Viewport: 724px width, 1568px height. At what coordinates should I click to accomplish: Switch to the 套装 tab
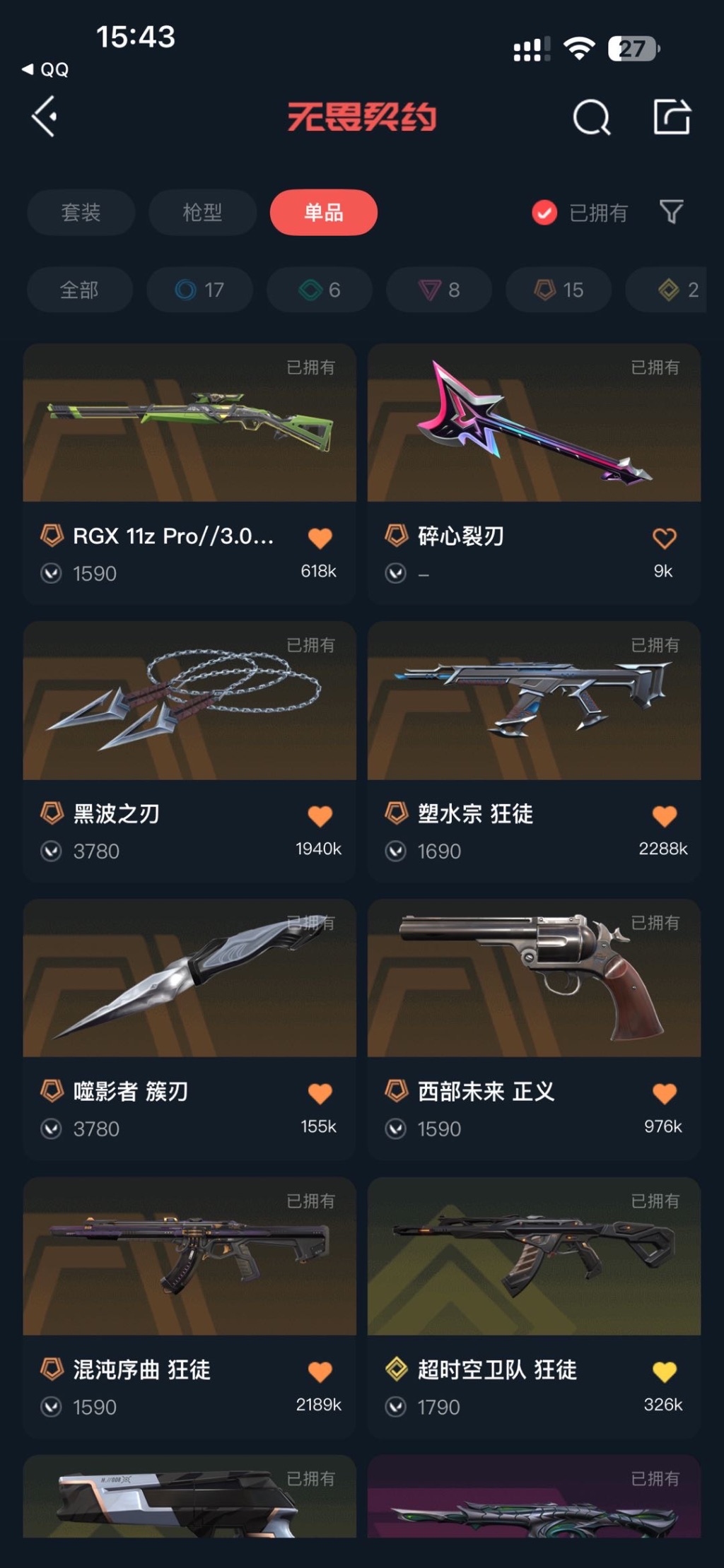81,212
